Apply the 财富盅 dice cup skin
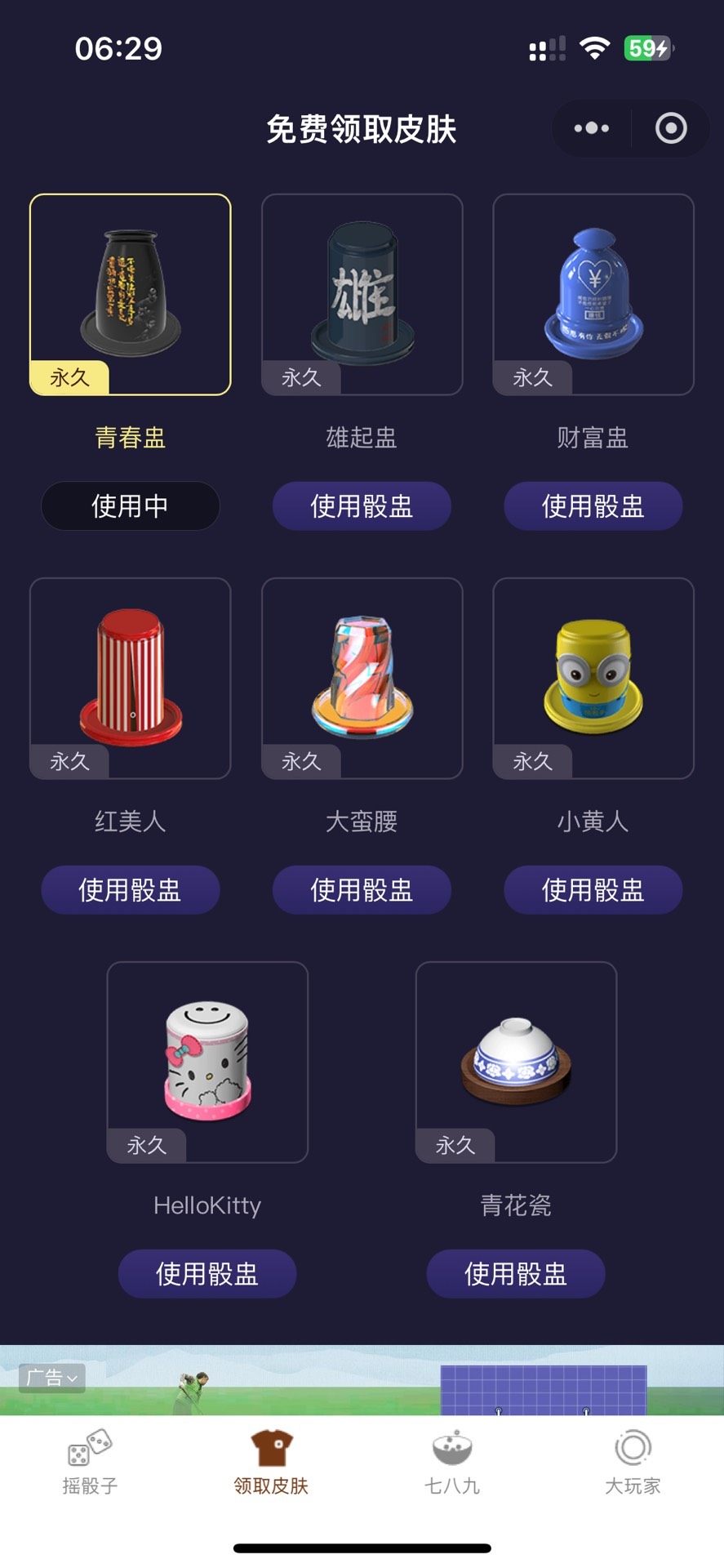Viewport: 724px width, 1568px height. [x=593, y=506]
